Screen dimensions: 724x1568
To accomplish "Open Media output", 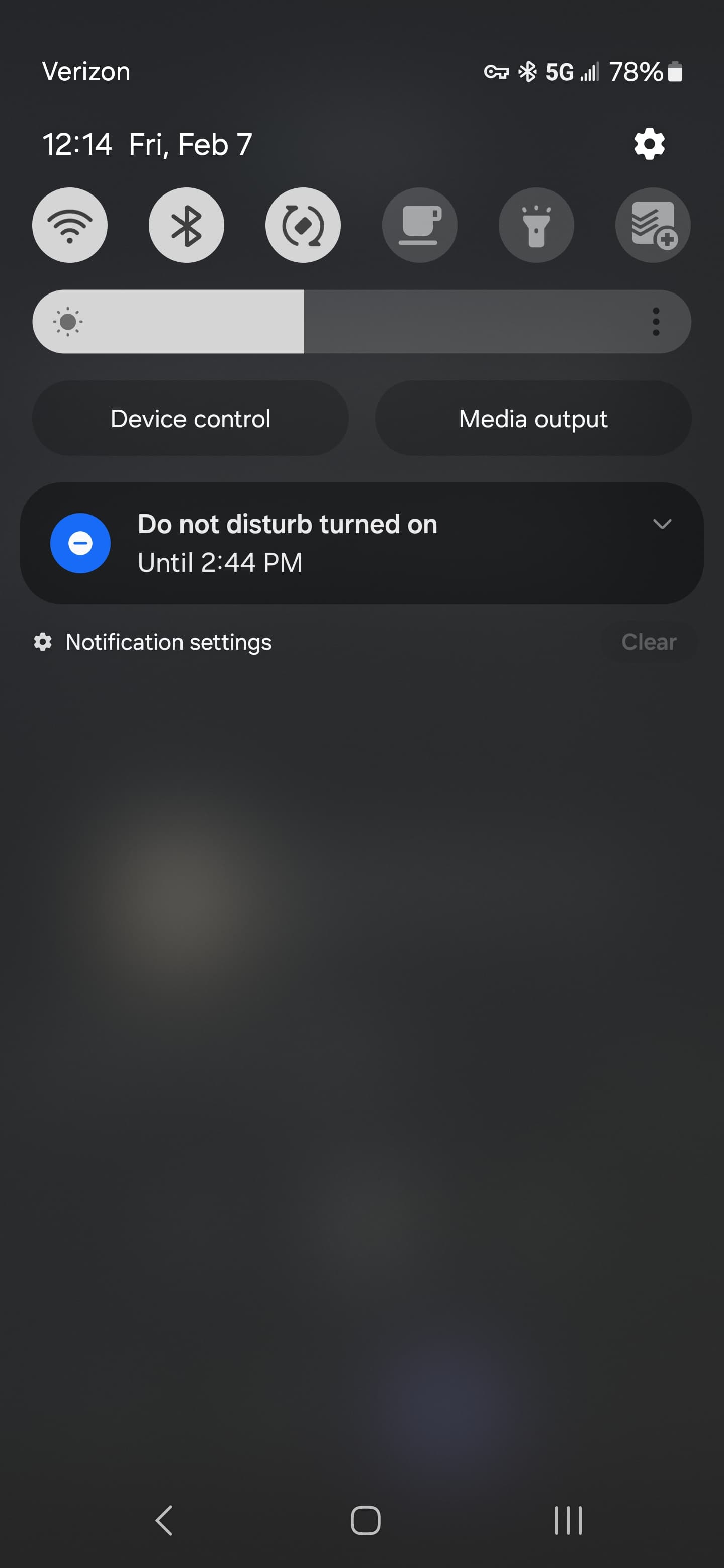I will [x=533, y=419].
